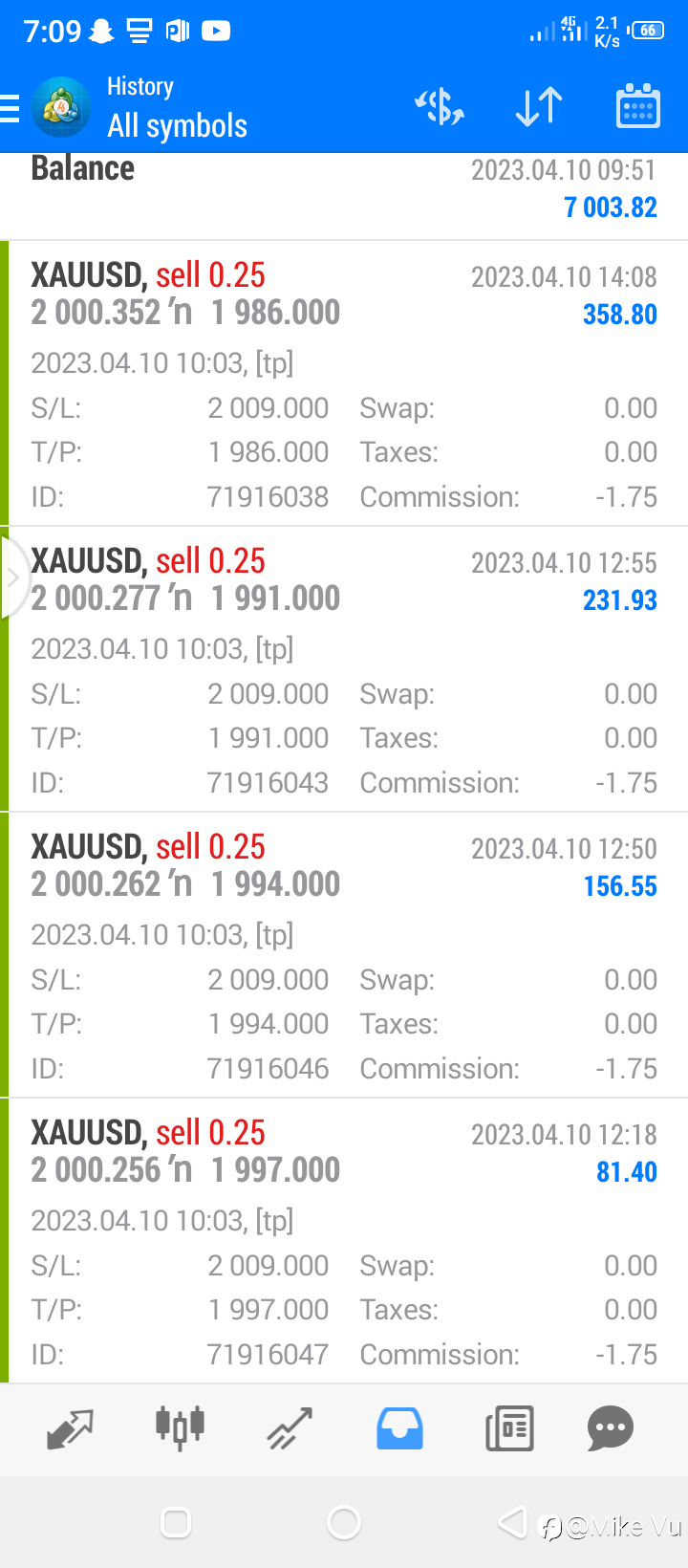Open the currency symbol filter icon
Viewport: 688px width, 1568px height.
coord(439,107)
